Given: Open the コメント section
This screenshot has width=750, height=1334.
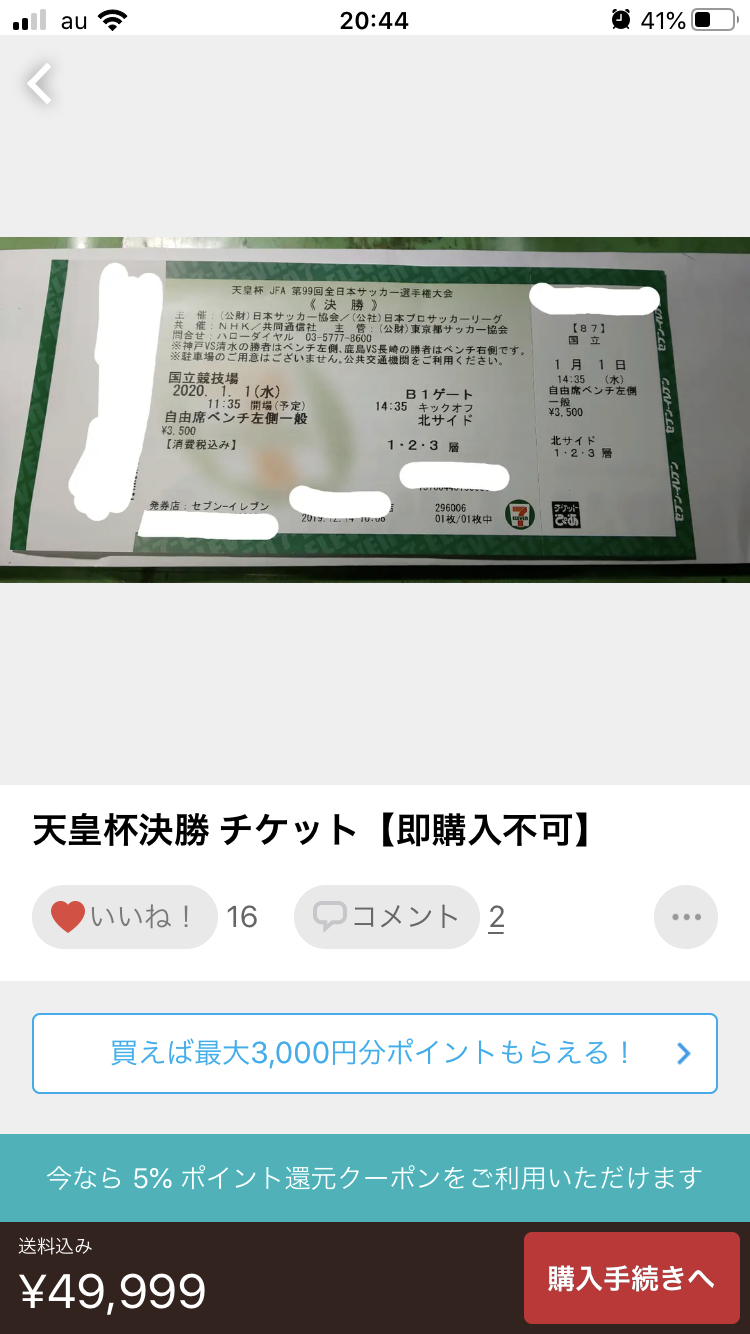Looking at the screenshot, I should [386, 917].
